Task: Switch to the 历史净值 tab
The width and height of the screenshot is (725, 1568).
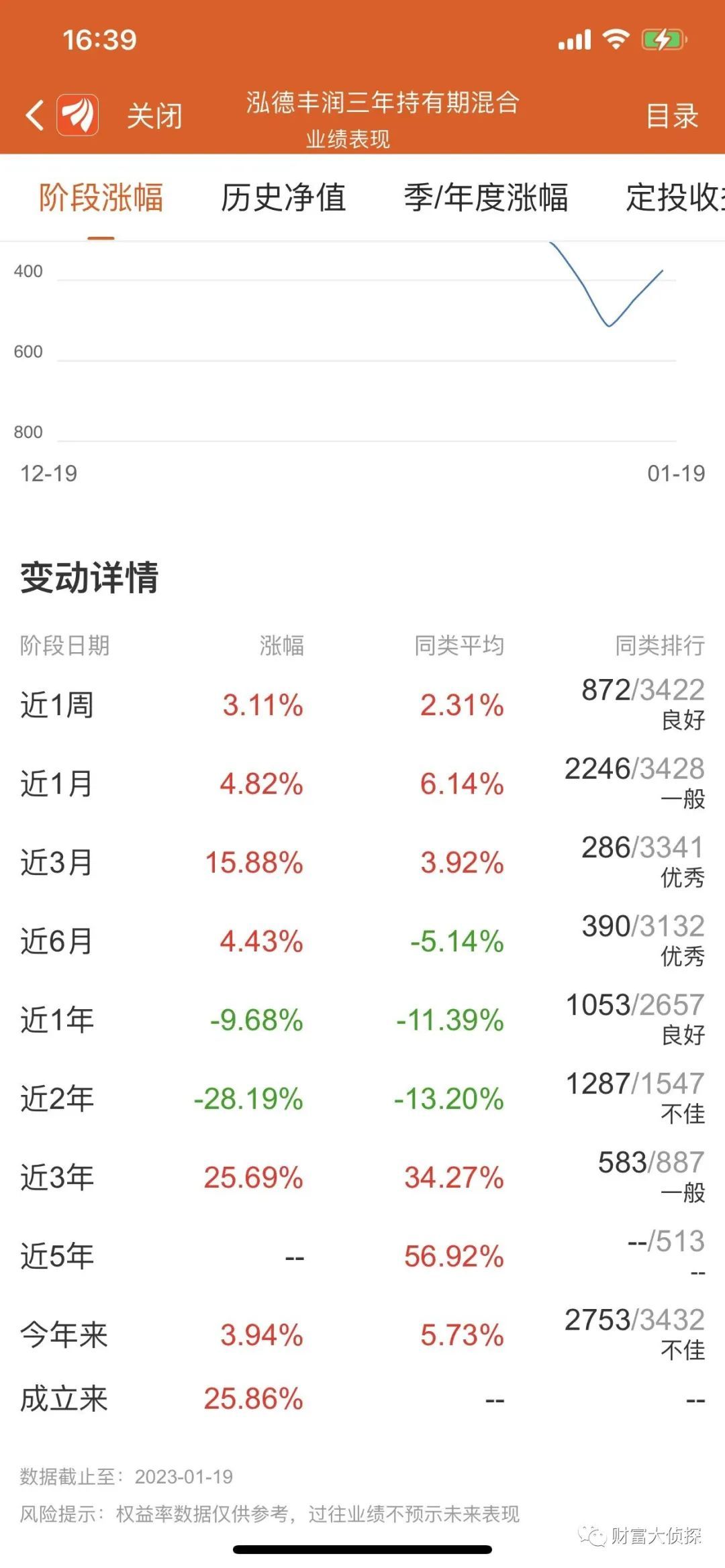Action: tap(283, 198)
